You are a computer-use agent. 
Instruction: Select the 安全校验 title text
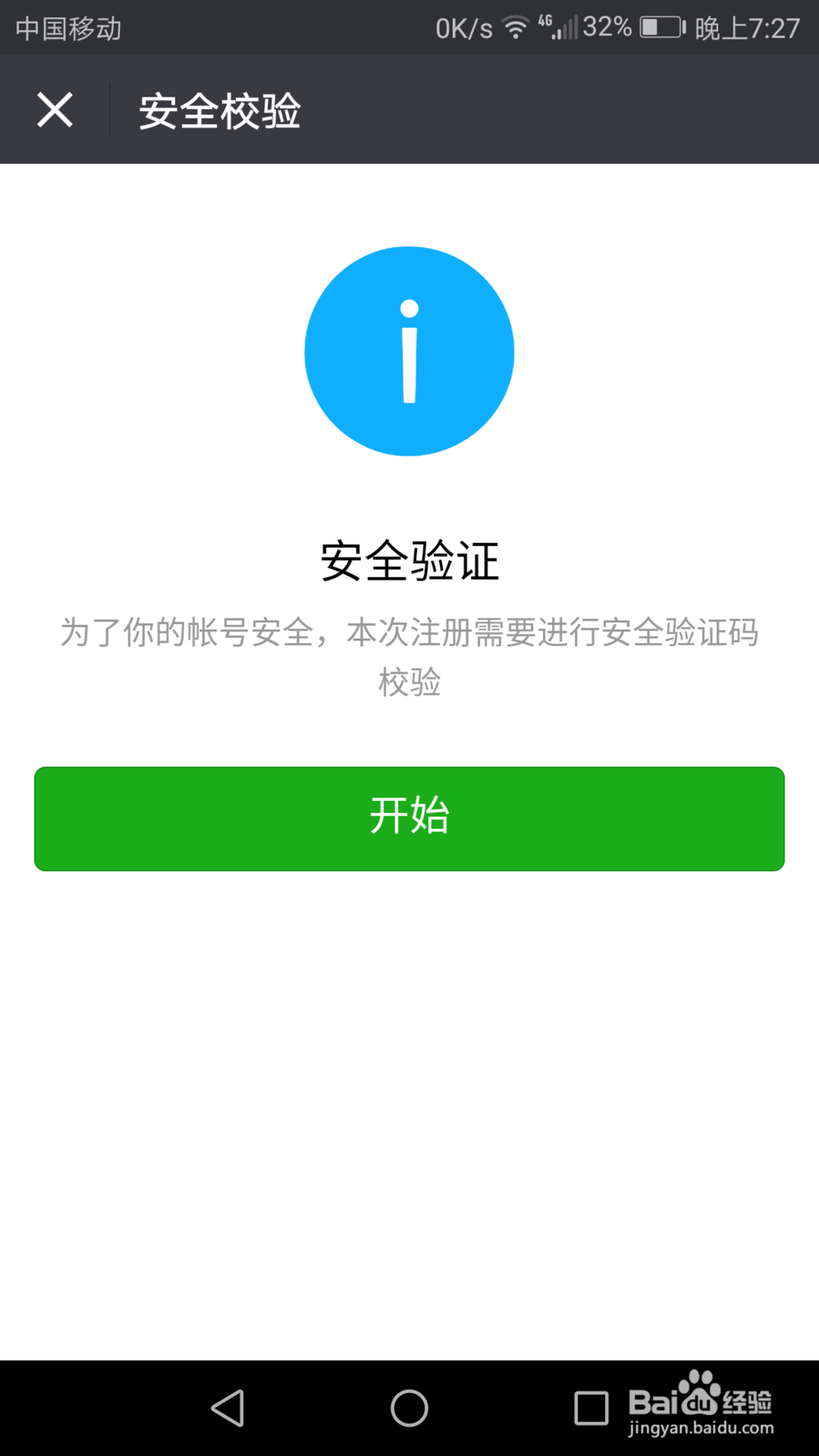click(x=221, y=111)
